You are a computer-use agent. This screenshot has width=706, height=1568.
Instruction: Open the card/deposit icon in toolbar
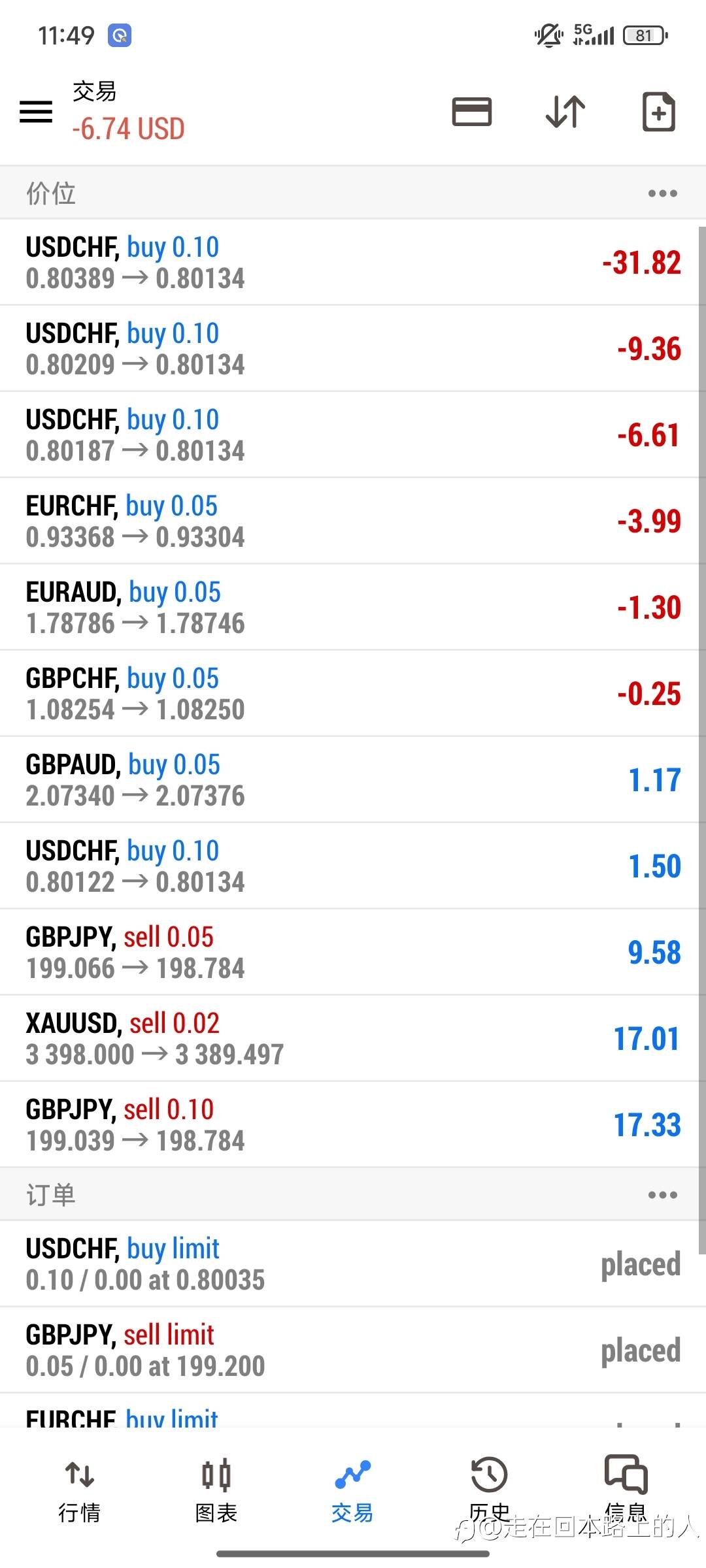click(x=472, y=112)
